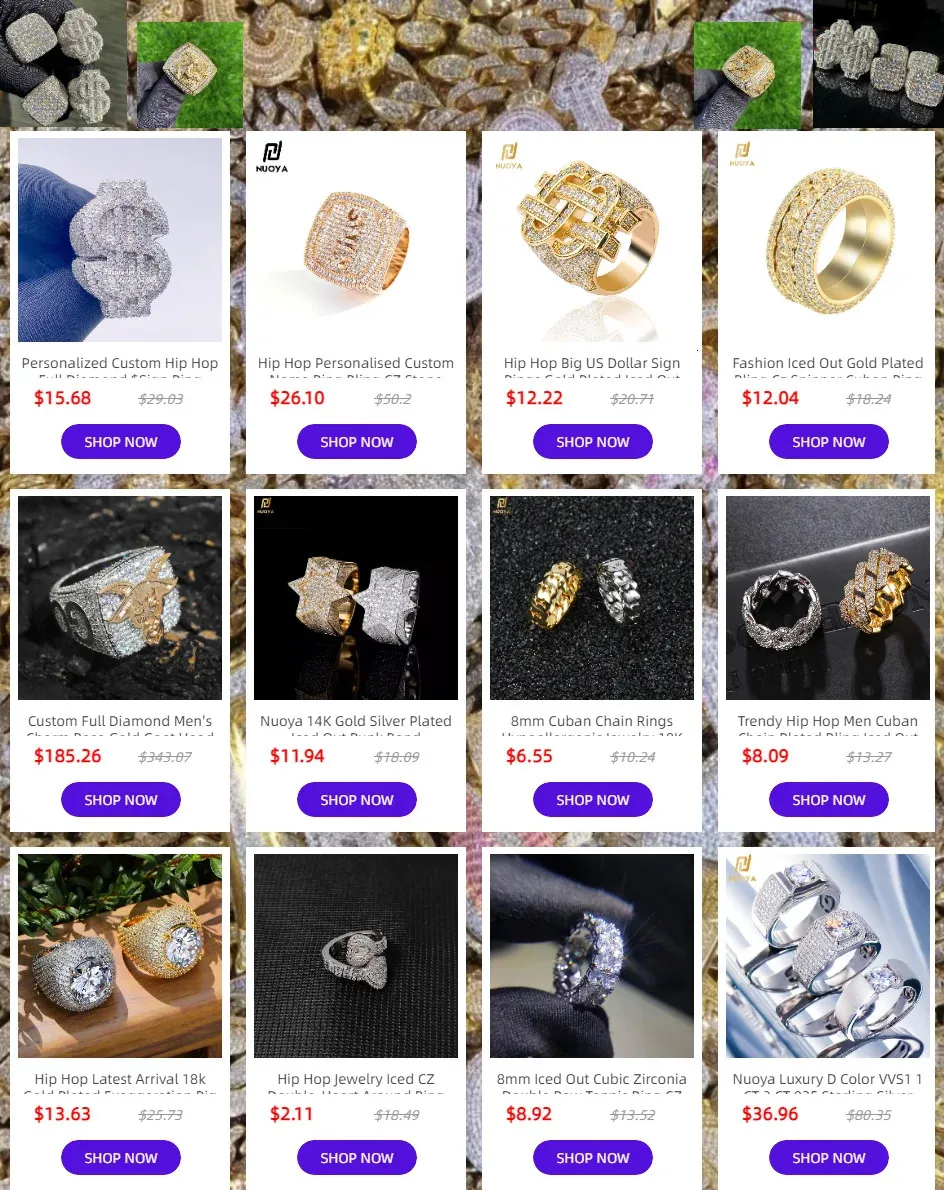944x1190 pixels.
Task: Shop the $2.11 Hip Hop Jewelry Iced CZ ring
Action: tap(357, 1158)
